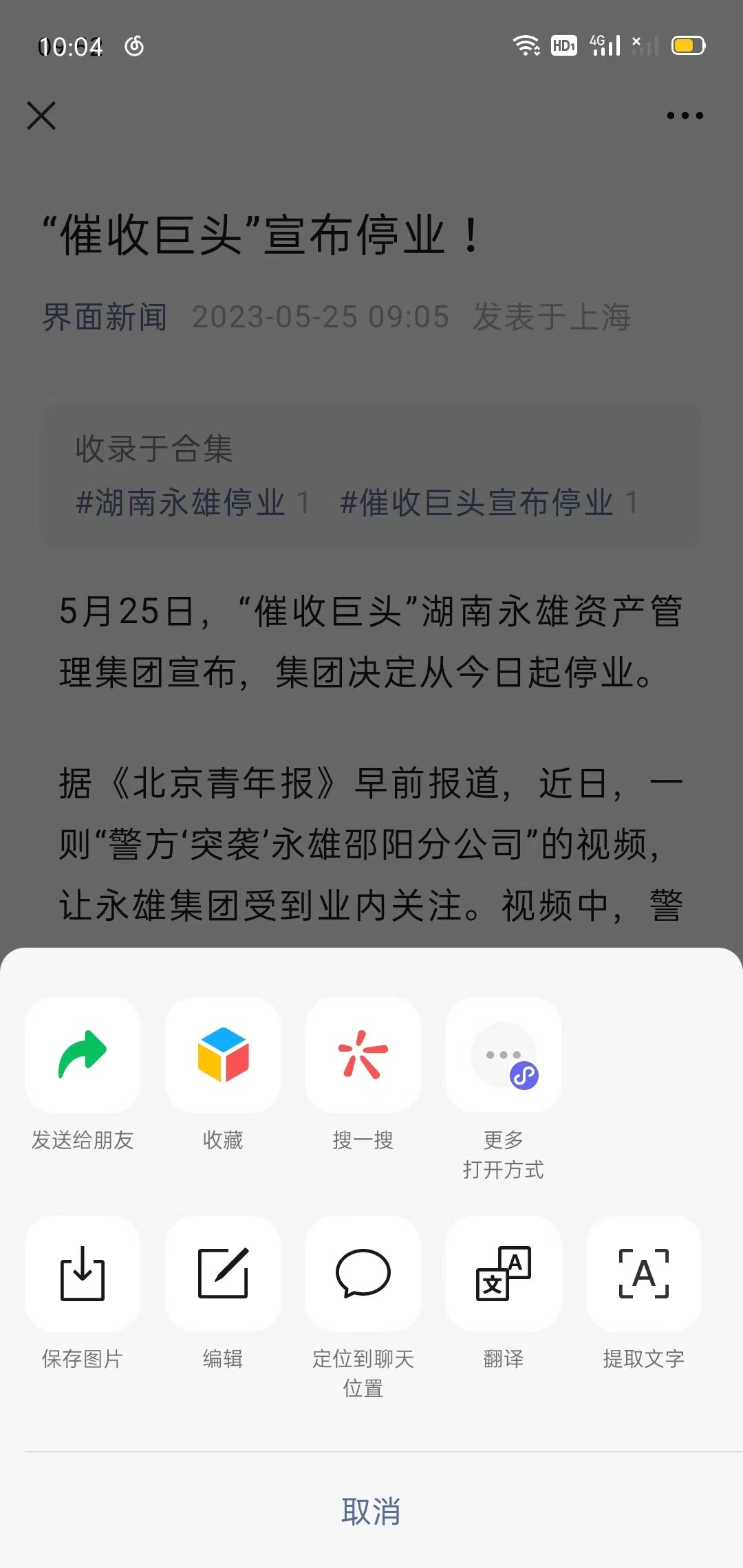Select 定位到聊天位置
The width and height of the screenshot is (743, 1568).
point(363,1273)
